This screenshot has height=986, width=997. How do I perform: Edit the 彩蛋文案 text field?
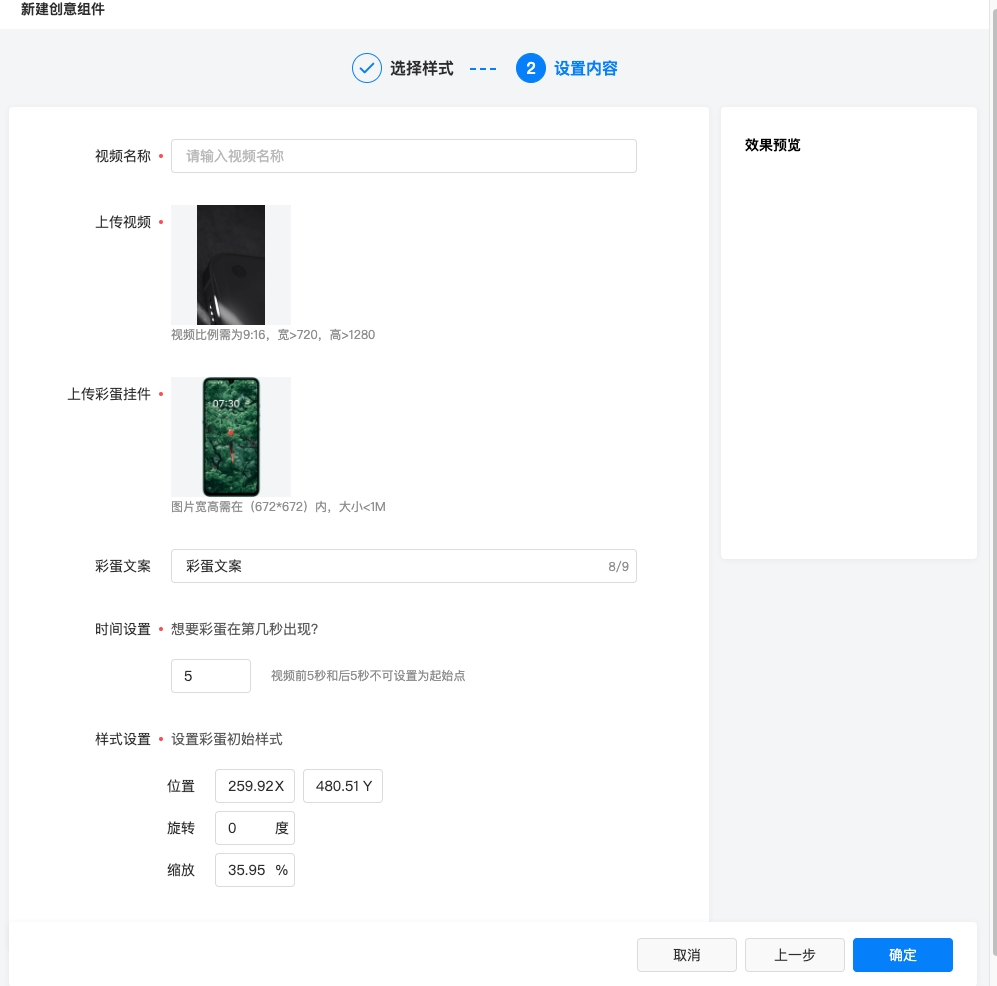point(390,566)
